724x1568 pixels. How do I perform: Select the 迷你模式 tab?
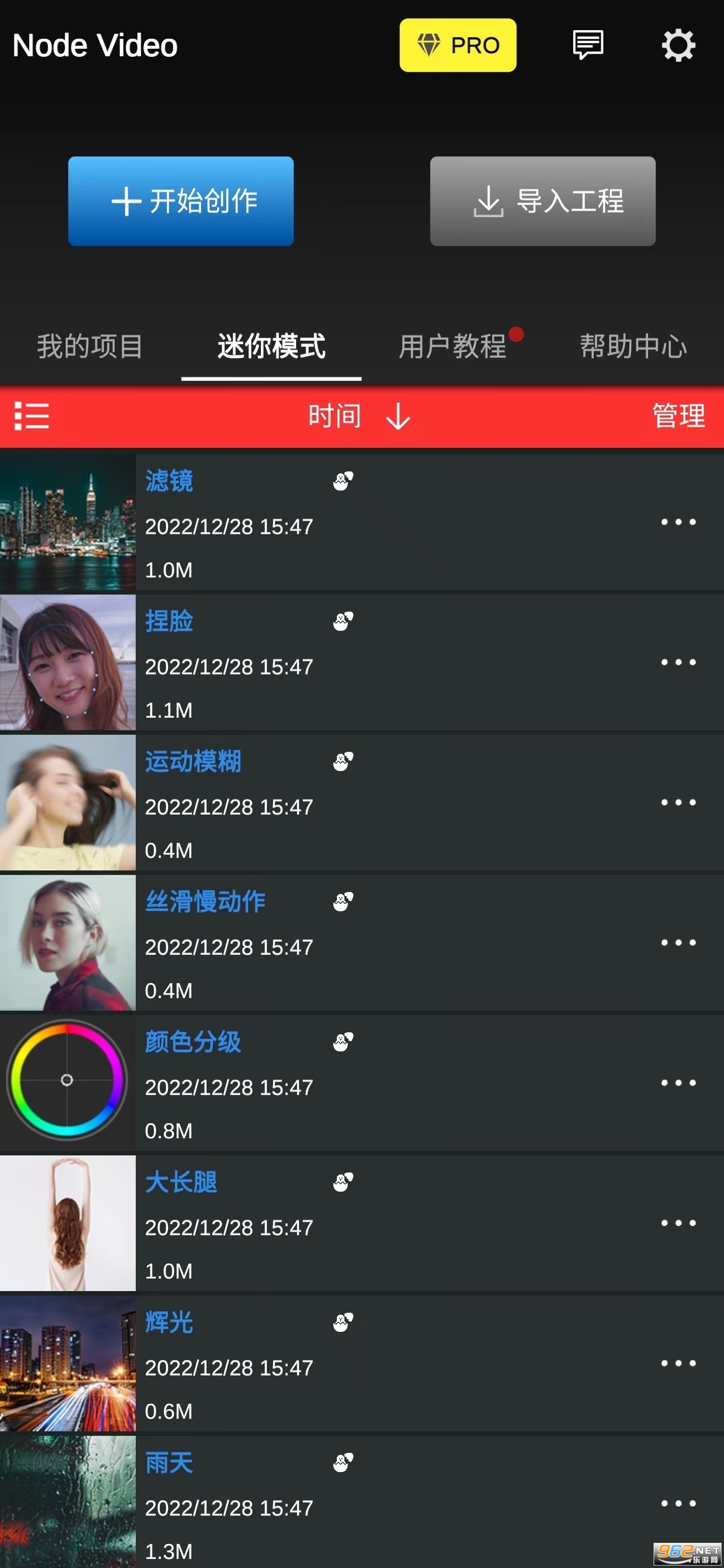pos(271,346)
